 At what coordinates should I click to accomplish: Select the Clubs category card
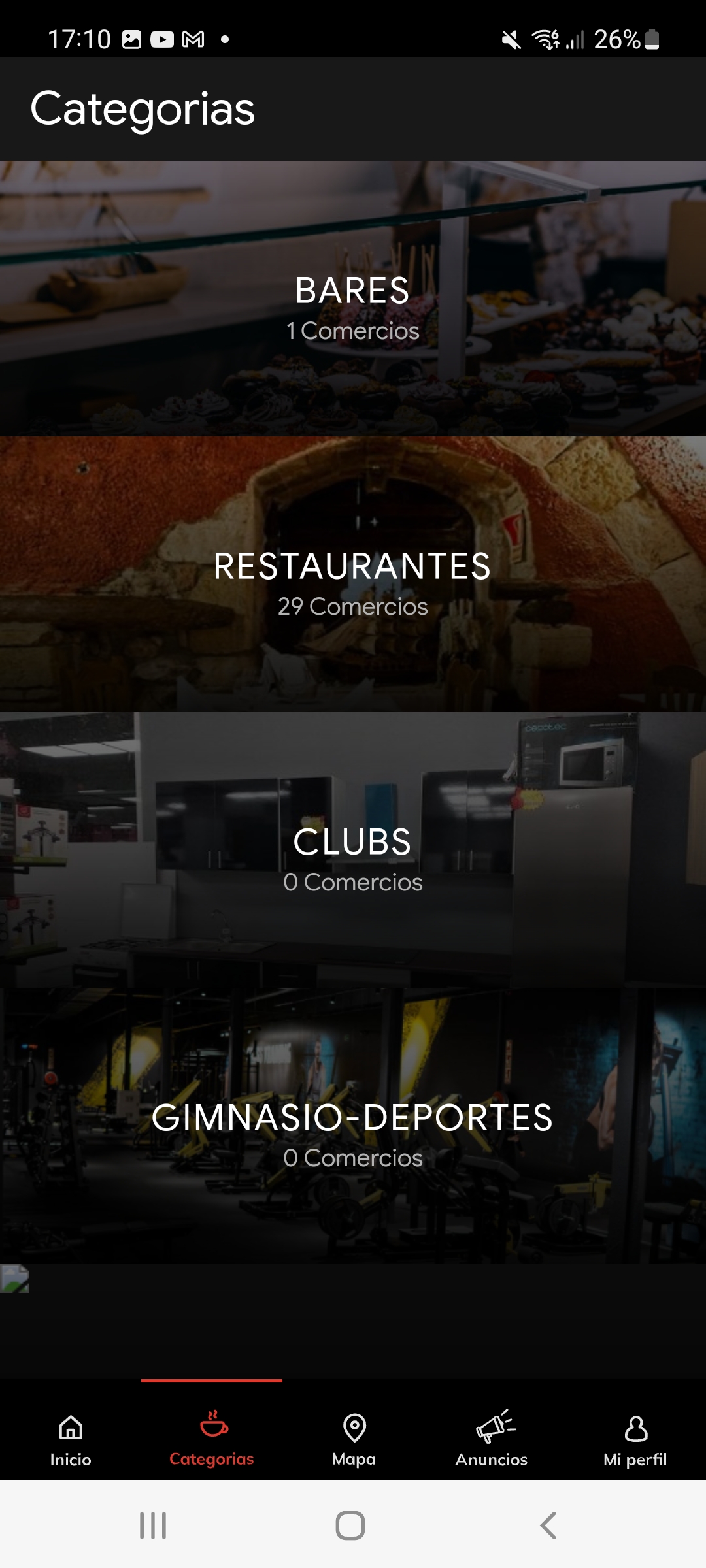tap(353, 851)
